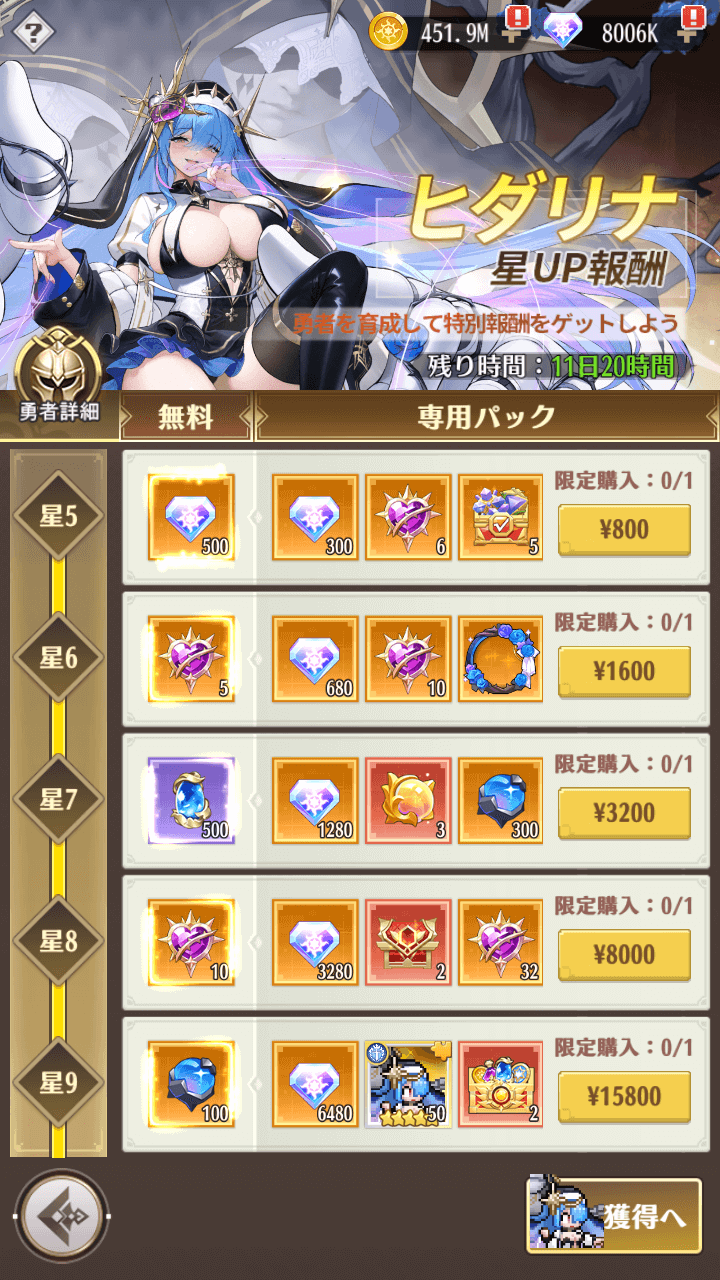The width and height of the screenshot is (720, 1280).
Task: Tap 獲得へ to obtain the hero
Action: (x=614, y=1215)
